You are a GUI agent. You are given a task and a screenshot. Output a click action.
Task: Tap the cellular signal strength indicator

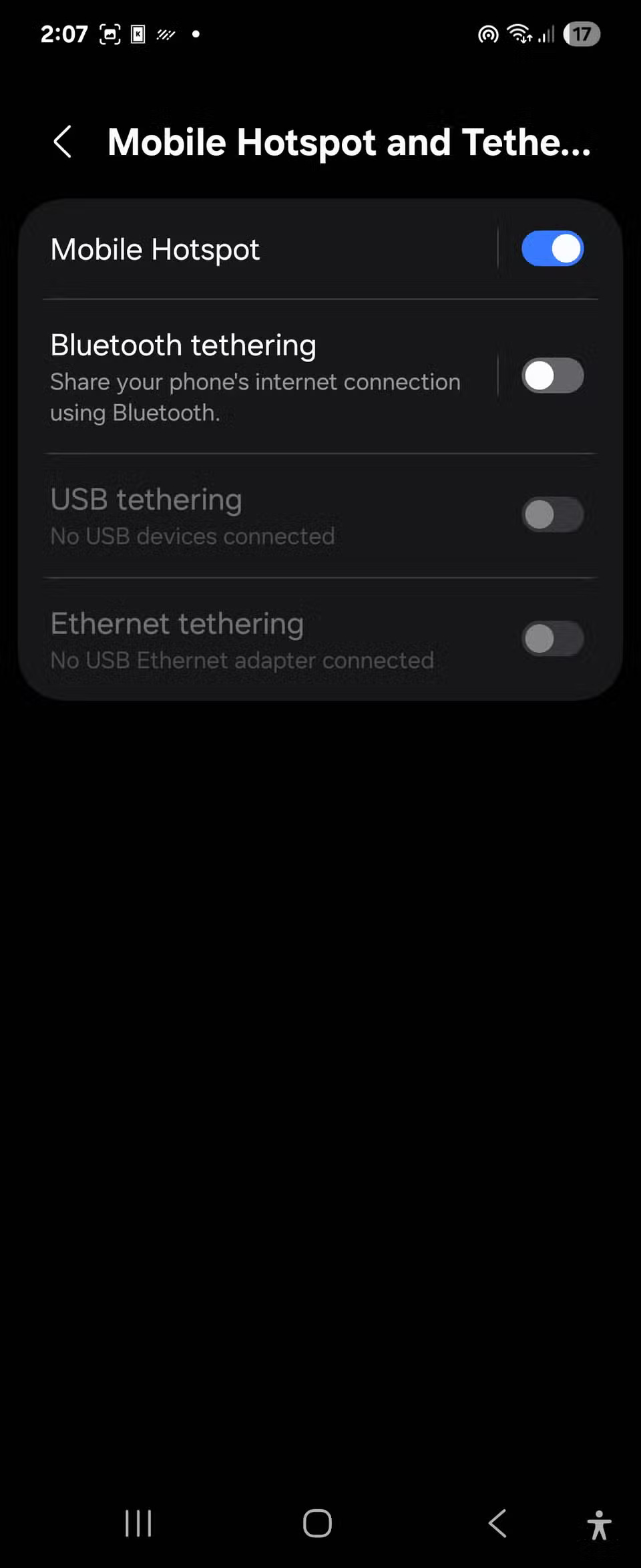(x=546, y=33)
